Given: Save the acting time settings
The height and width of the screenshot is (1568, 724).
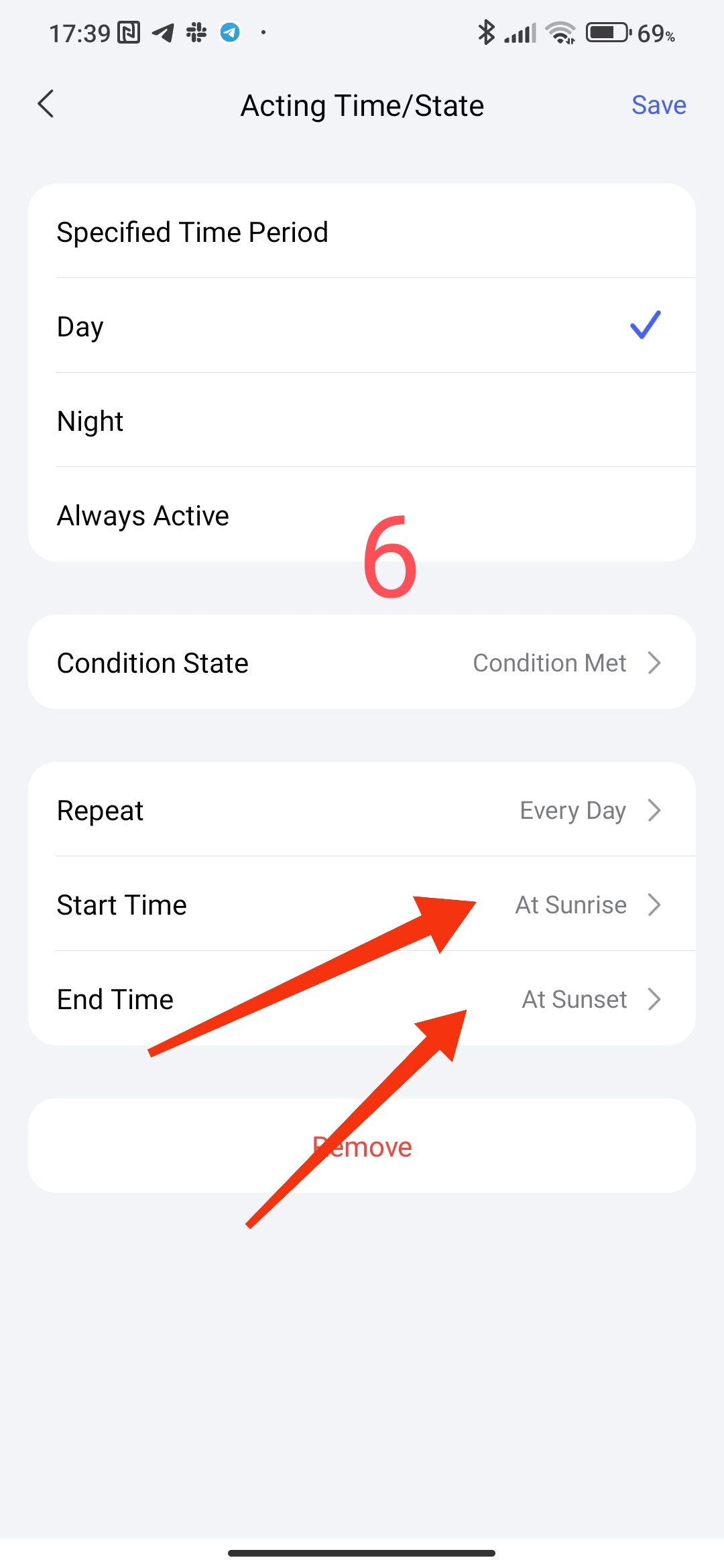Looking at the screenshot, I should (x=658, y=105).
